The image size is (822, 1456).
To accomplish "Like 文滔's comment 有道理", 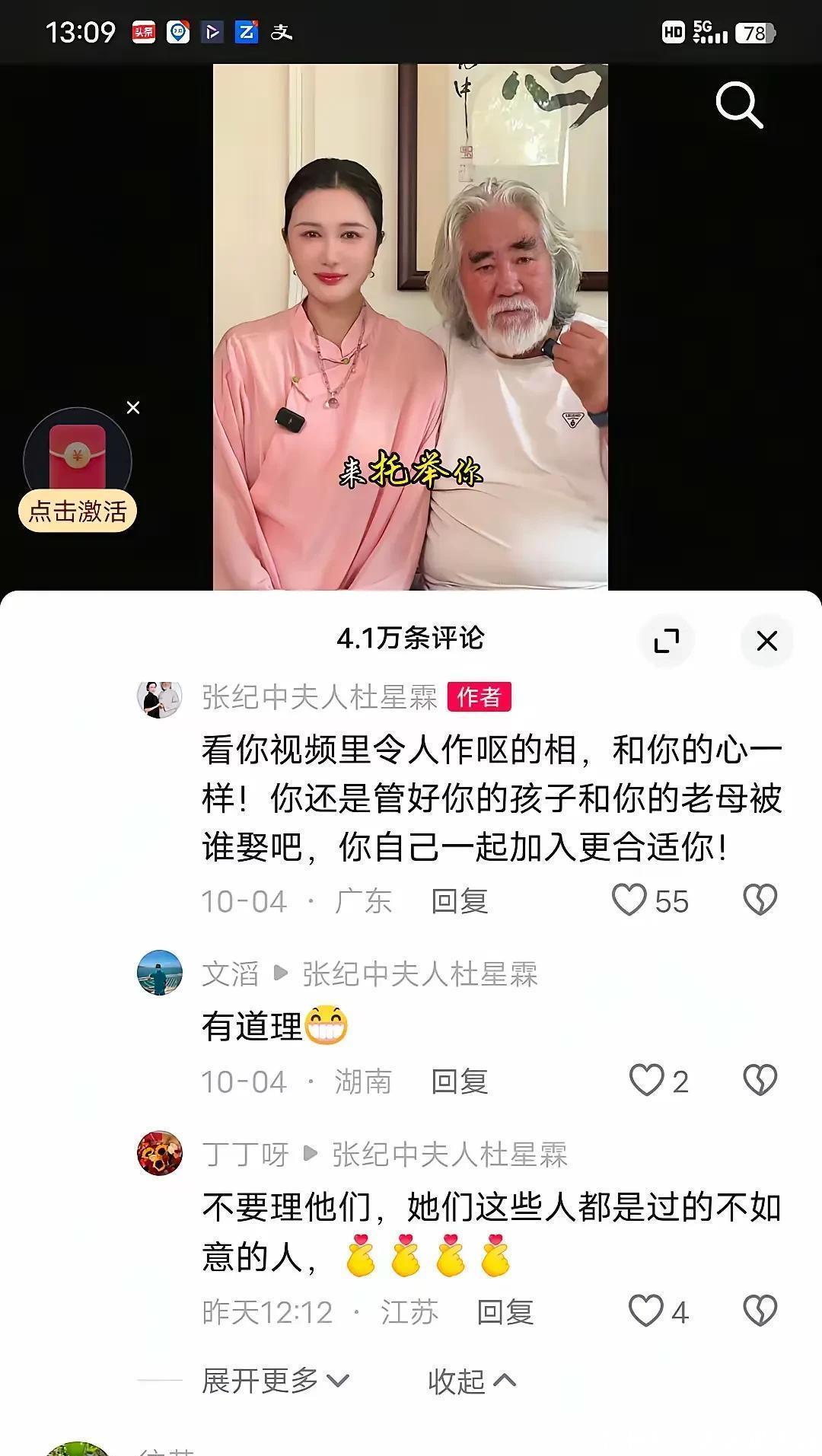I will point(646,1081).
